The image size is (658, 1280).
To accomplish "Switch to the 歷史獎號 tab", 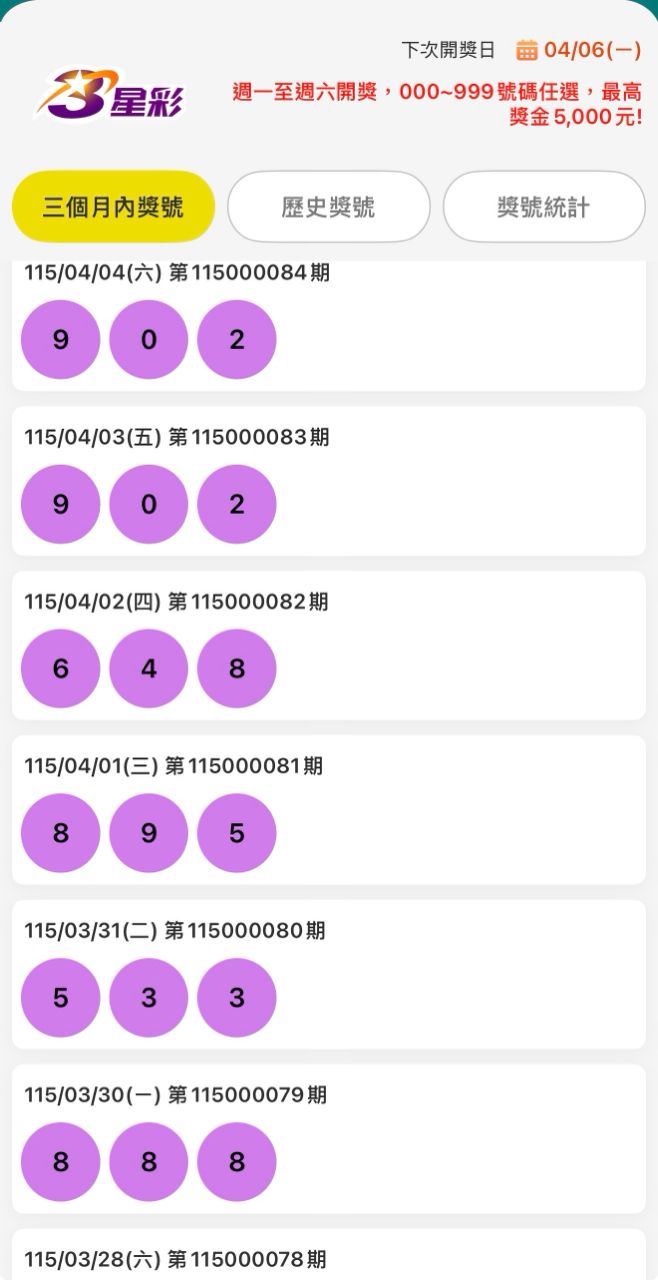I will (328, 207).
